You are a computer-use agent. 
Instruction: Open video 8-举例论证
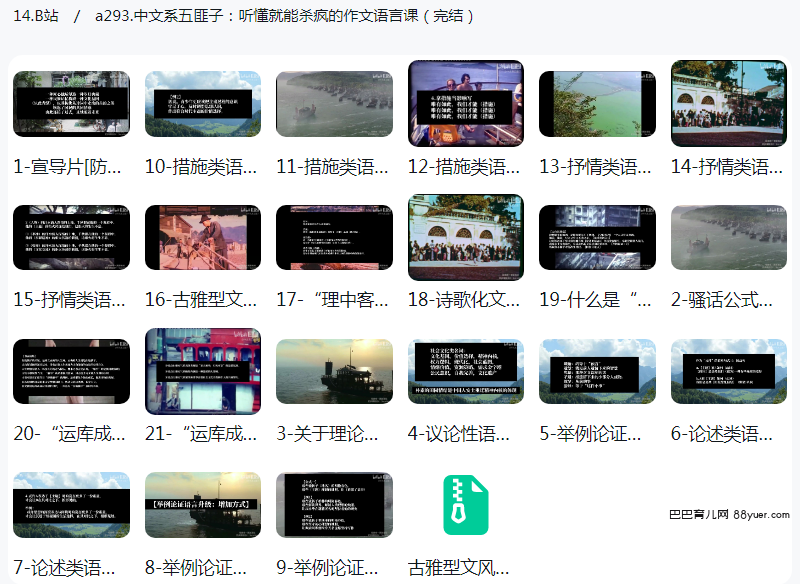point(202,504)
